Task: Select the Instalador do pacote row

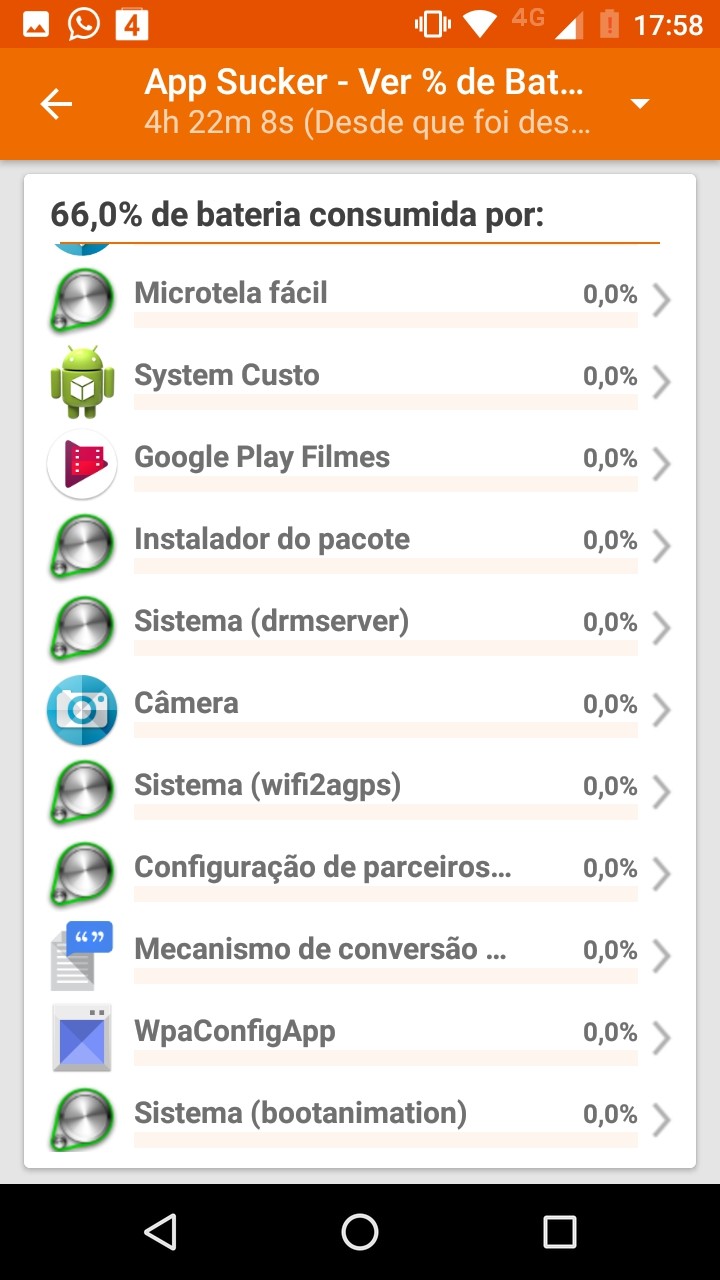Action: click(x=360, y=544)
